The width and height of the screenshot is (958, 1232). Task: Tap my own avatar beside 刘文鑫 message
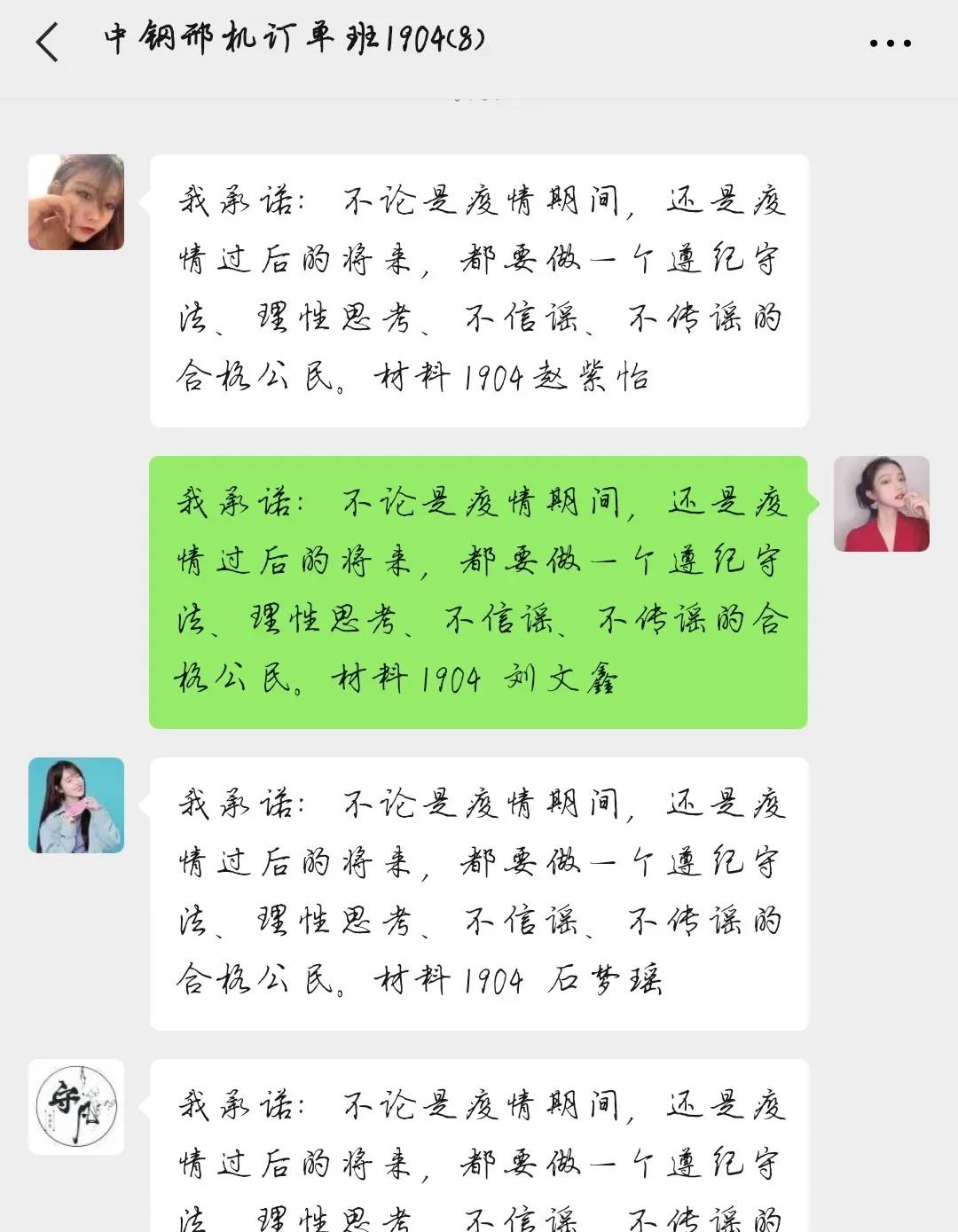click(881, 504)
